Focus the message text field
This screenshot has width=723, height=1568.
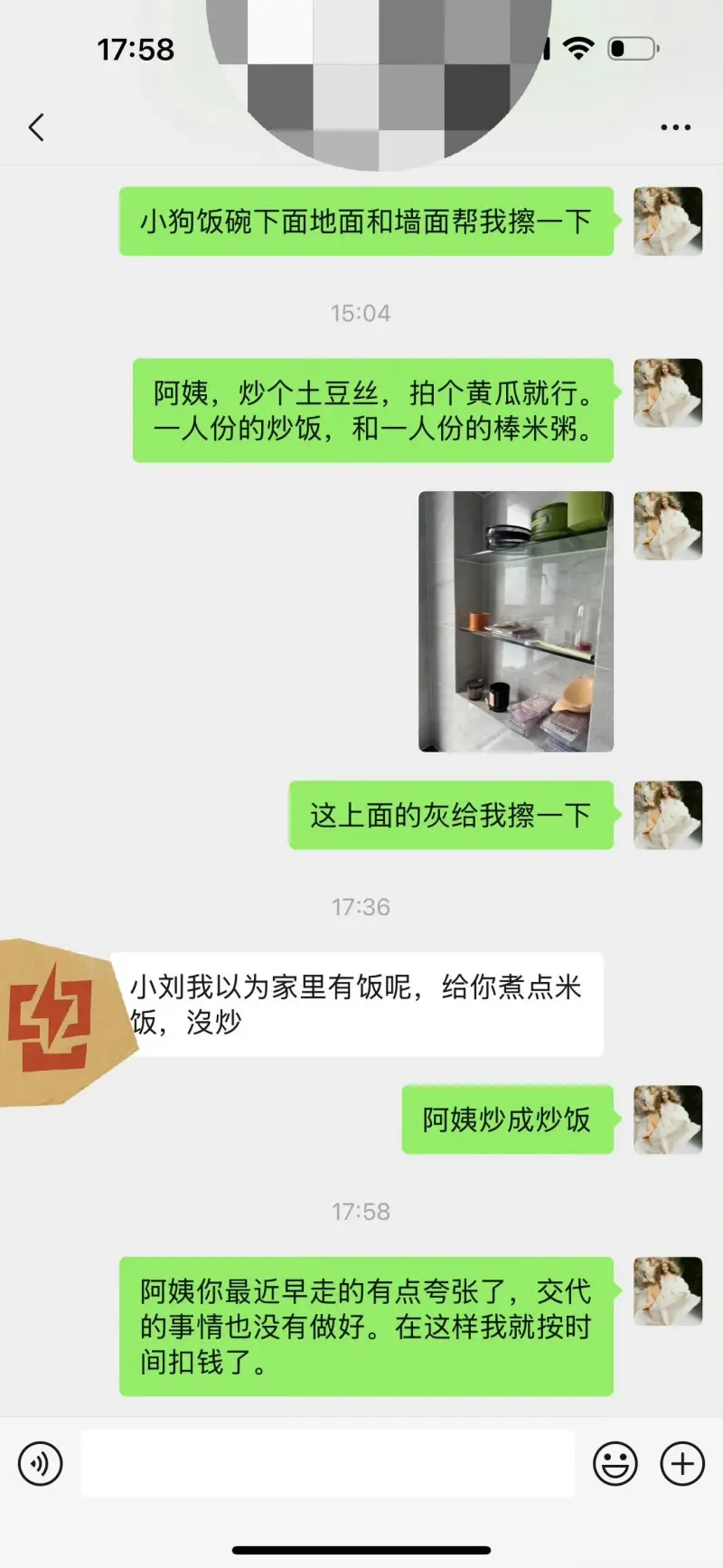(x=327, y=1463)
